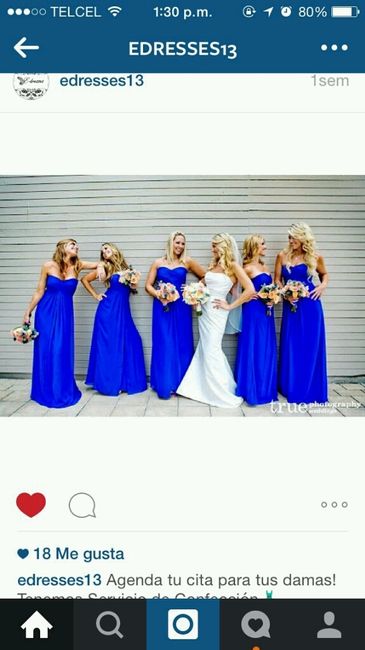Go back using the header arrow
Screen dimensions: 365x650
point(26,48)
